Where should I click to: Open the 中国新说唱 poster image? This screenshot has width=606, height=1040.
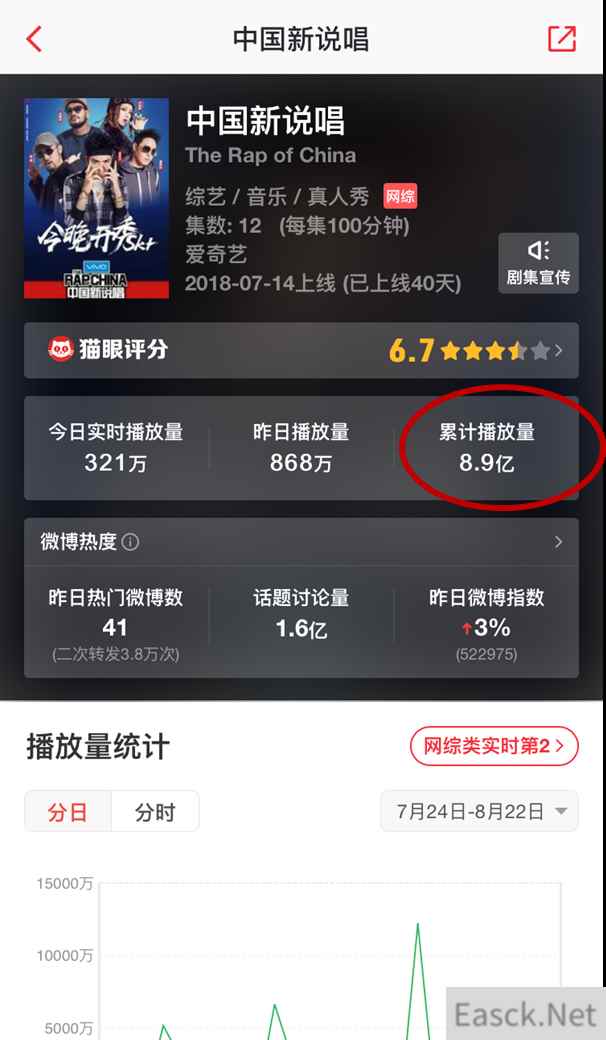(97, 198)
